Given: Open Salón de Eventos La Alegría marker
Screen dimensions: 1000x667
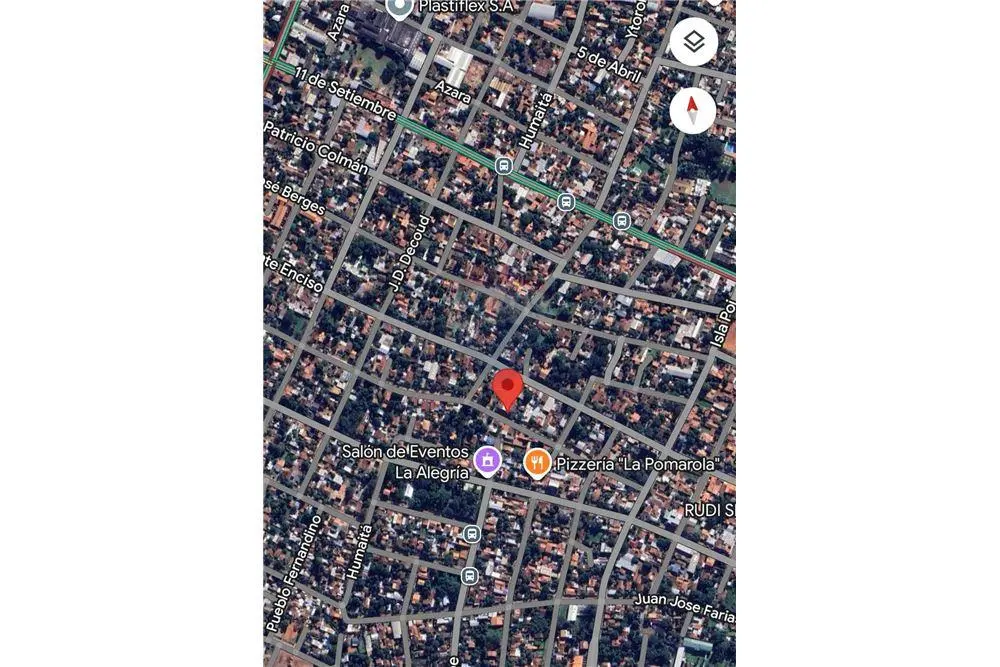Looking at the screenshot, I should coord(487,460).
